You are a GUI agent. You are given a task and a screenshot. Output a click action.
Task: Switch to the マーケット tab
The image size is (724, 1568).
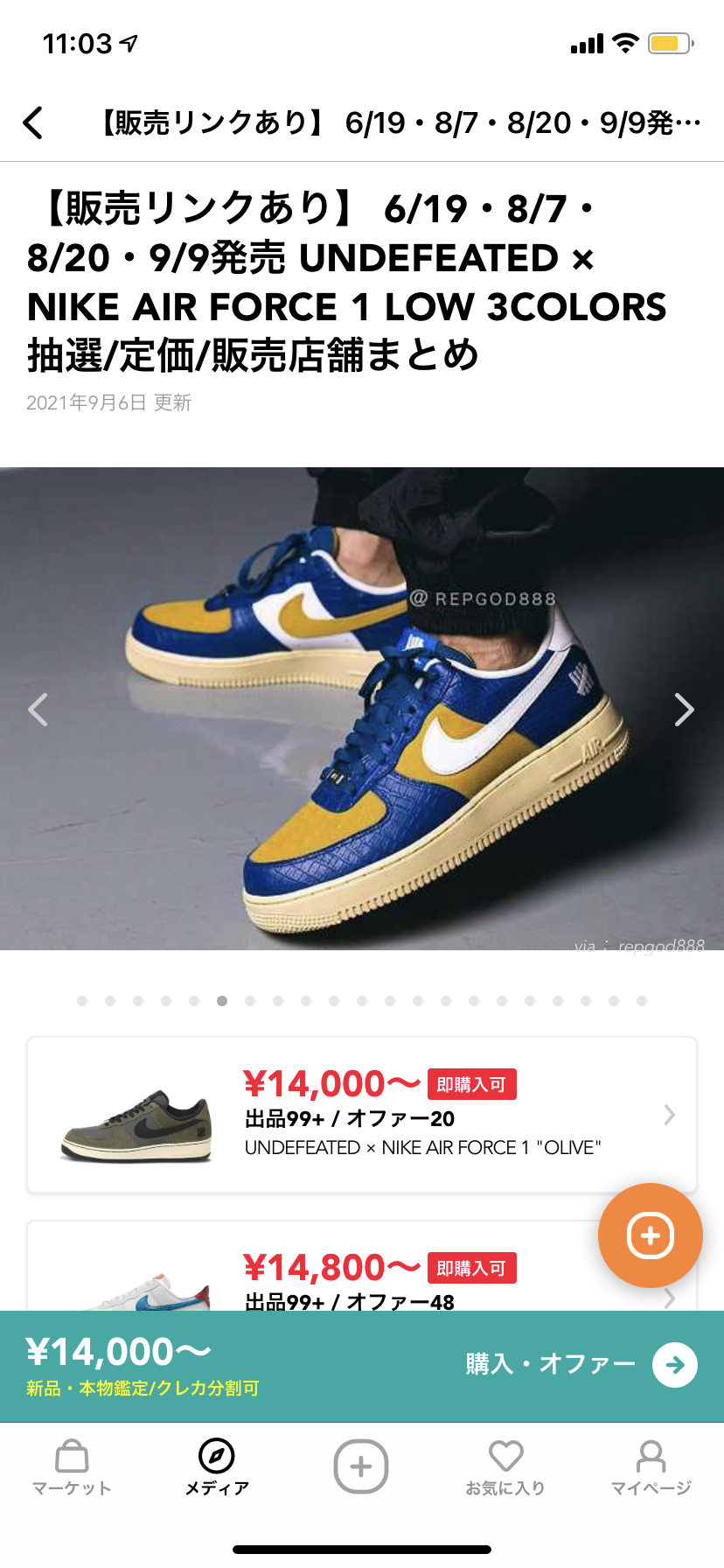click(x=72, y=1467)
